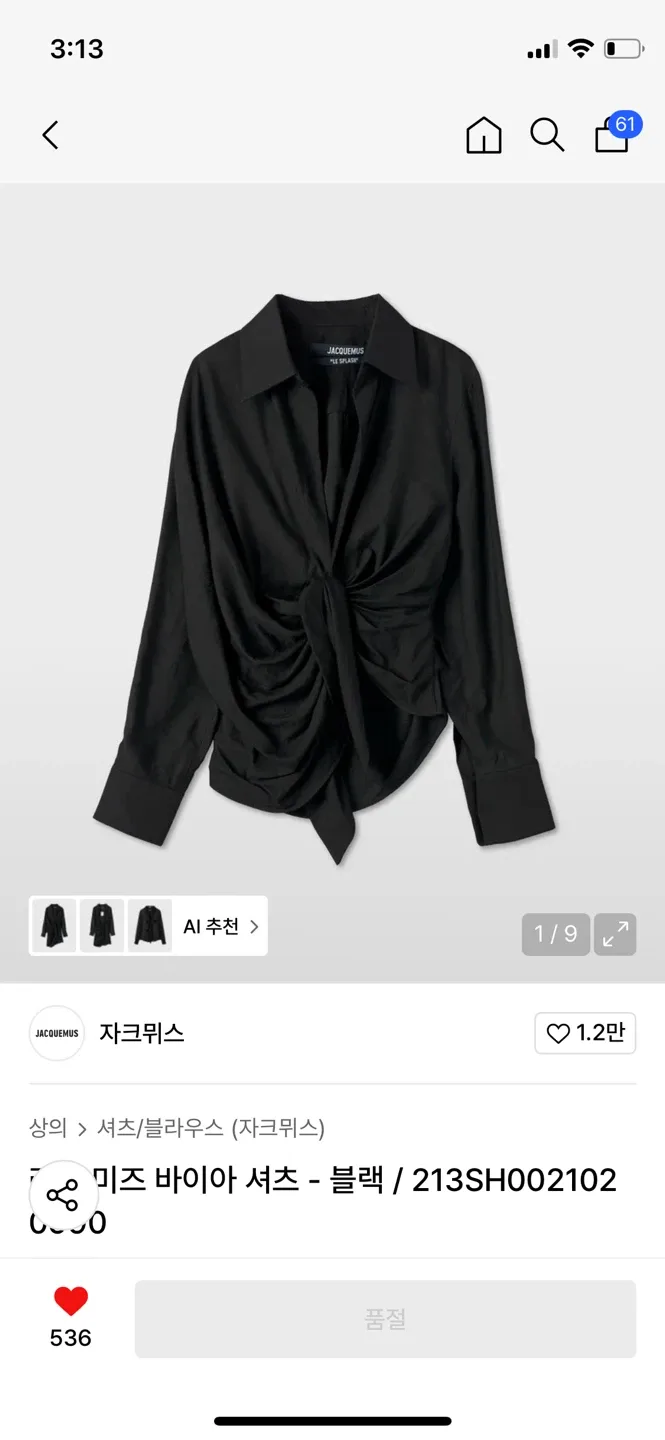Viewport: 665px width, 1440px height.
Task: View the main black shirt image
Action: pos(333,570)
